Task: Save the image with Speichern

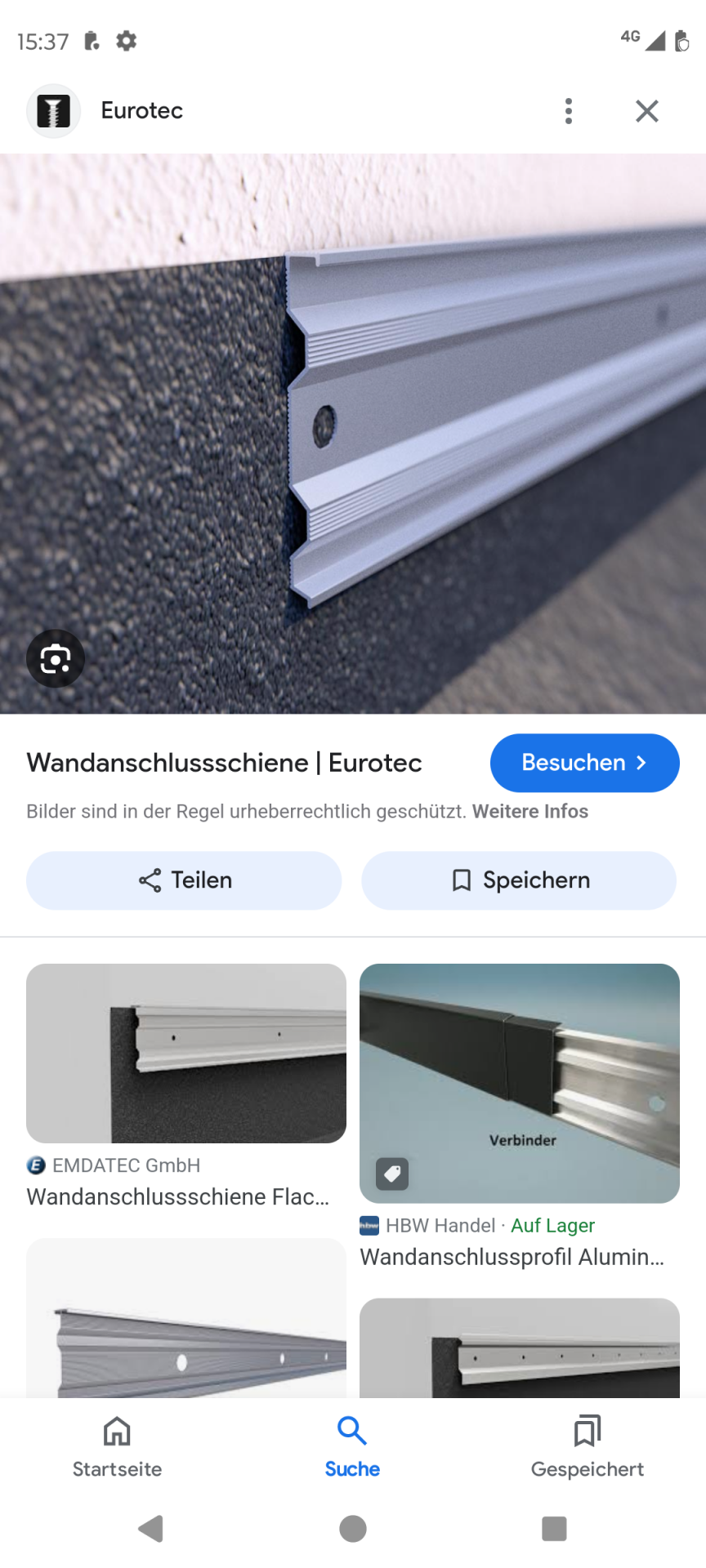Action: click(x=519, y=880)
